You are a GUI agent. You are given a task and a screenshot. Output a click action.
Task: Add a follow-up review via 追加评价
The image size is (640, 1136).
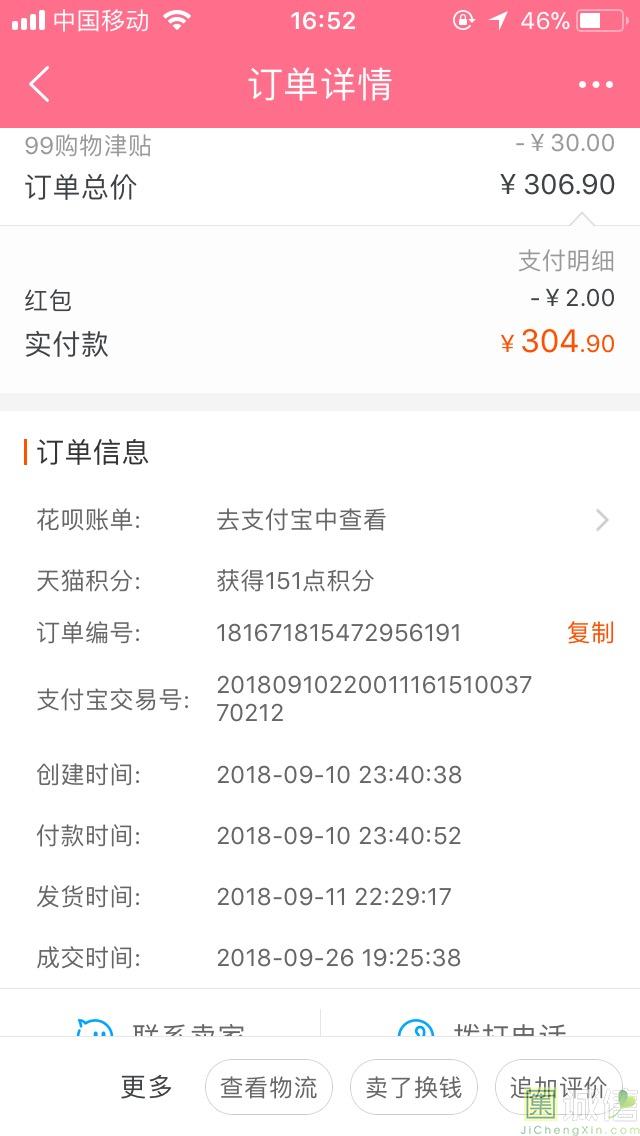coord(558,1087)
